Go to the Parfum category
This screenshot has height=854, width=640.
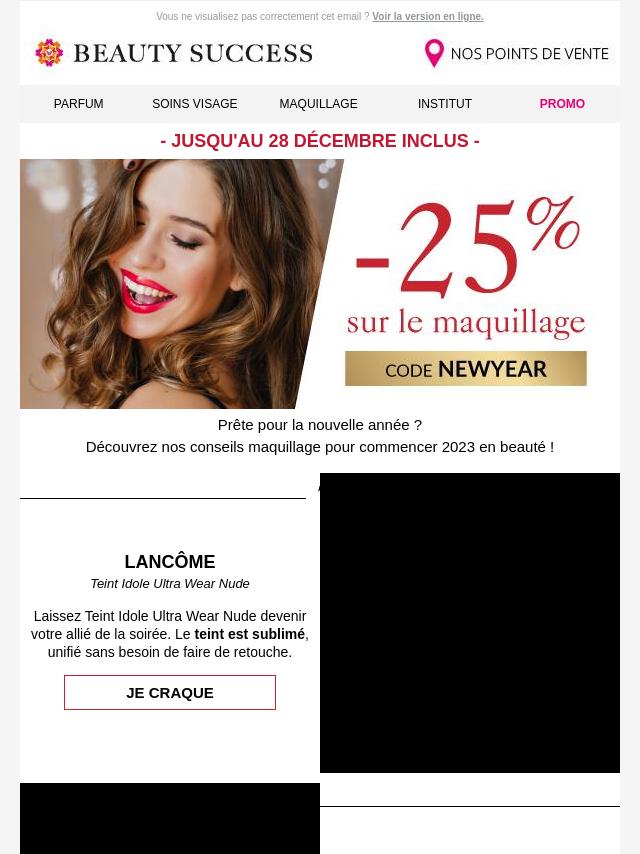tap(78, 104)
